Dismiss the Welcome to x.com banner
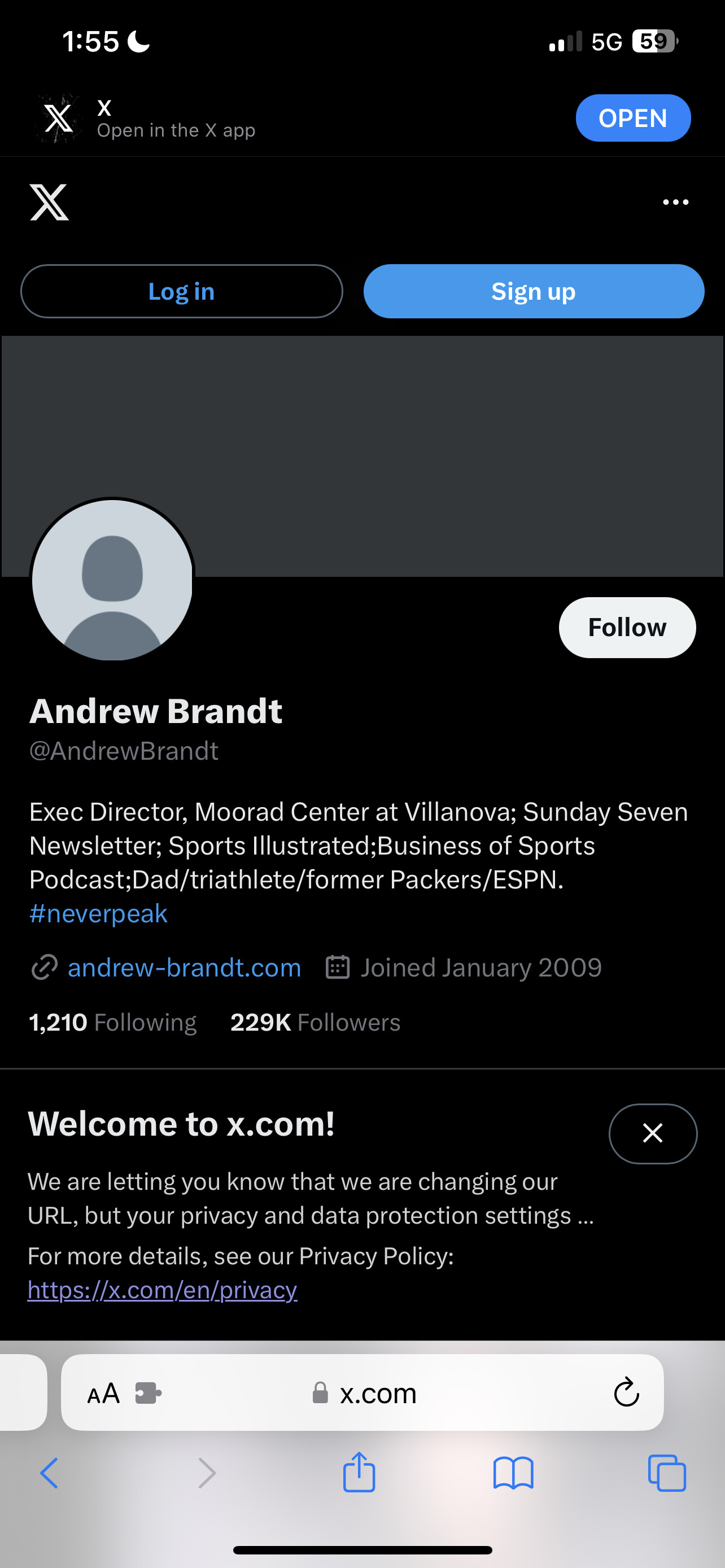725x1568 pixels. coord(653,1133)
